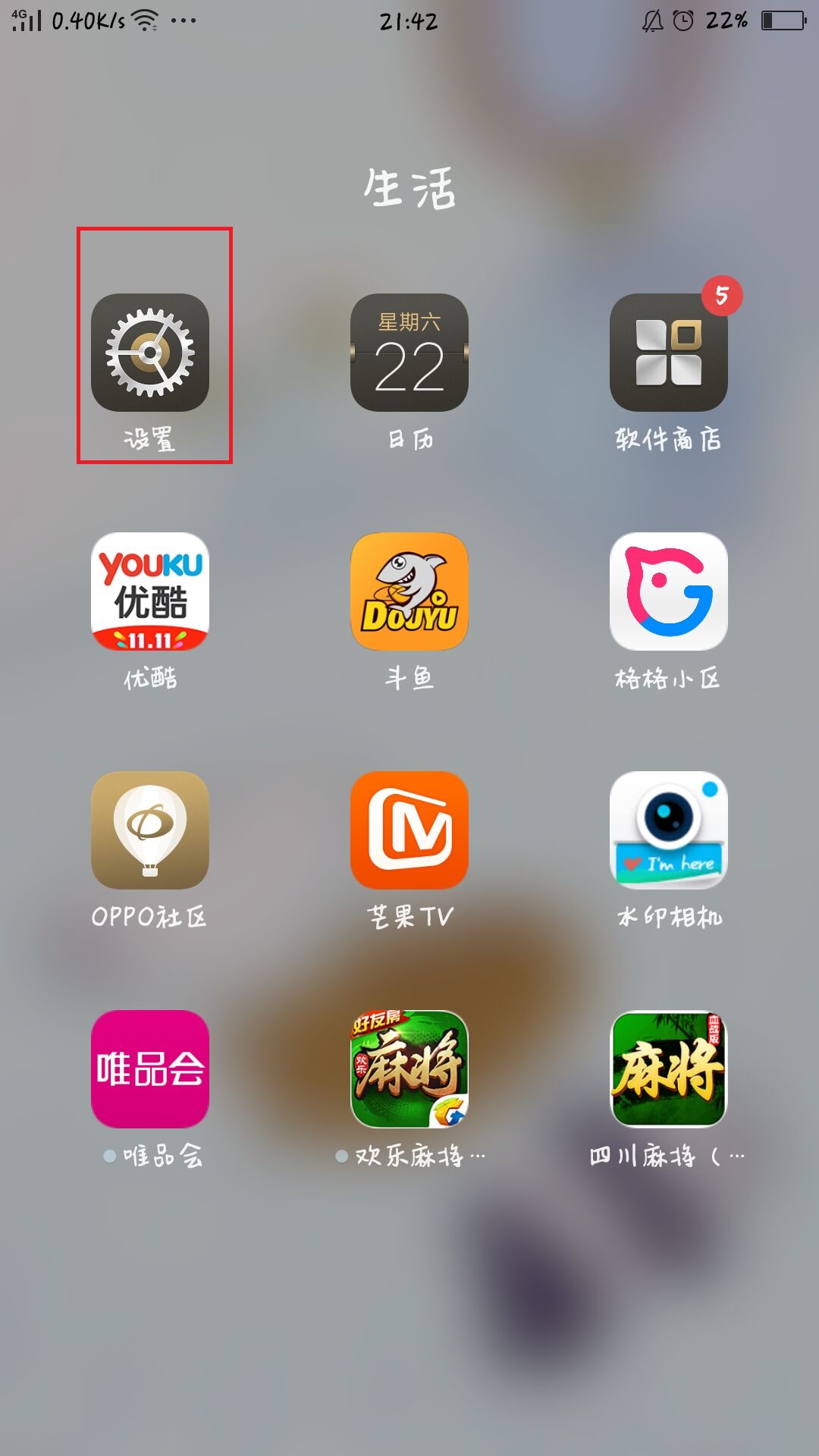Open the 水印相机 camera app
Image resolution: width=819 pixels, height=1456 pixels.
(668, 830)
